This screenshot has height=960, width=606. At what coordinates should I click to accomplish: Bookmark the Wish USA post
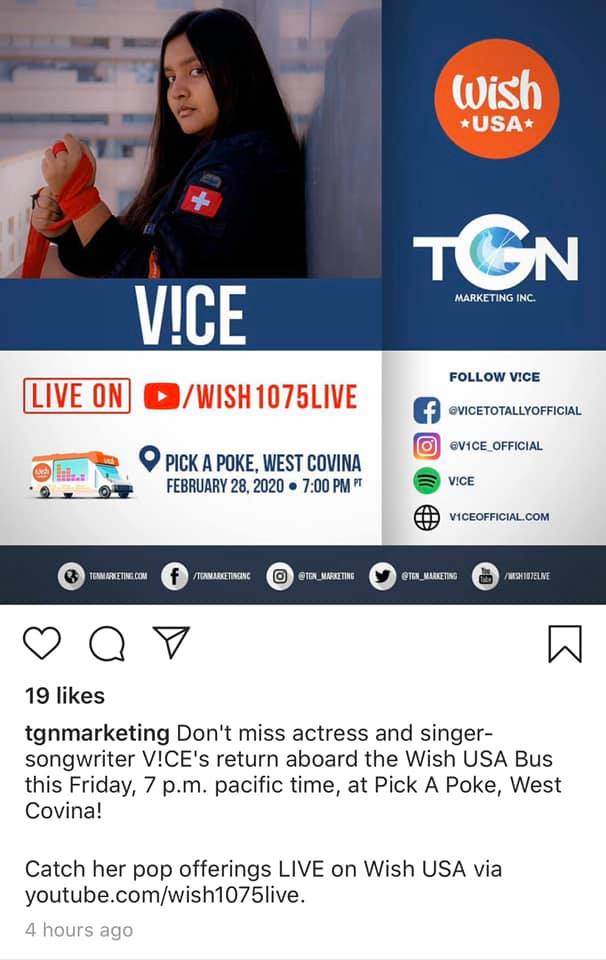click(x=565, y=644)
